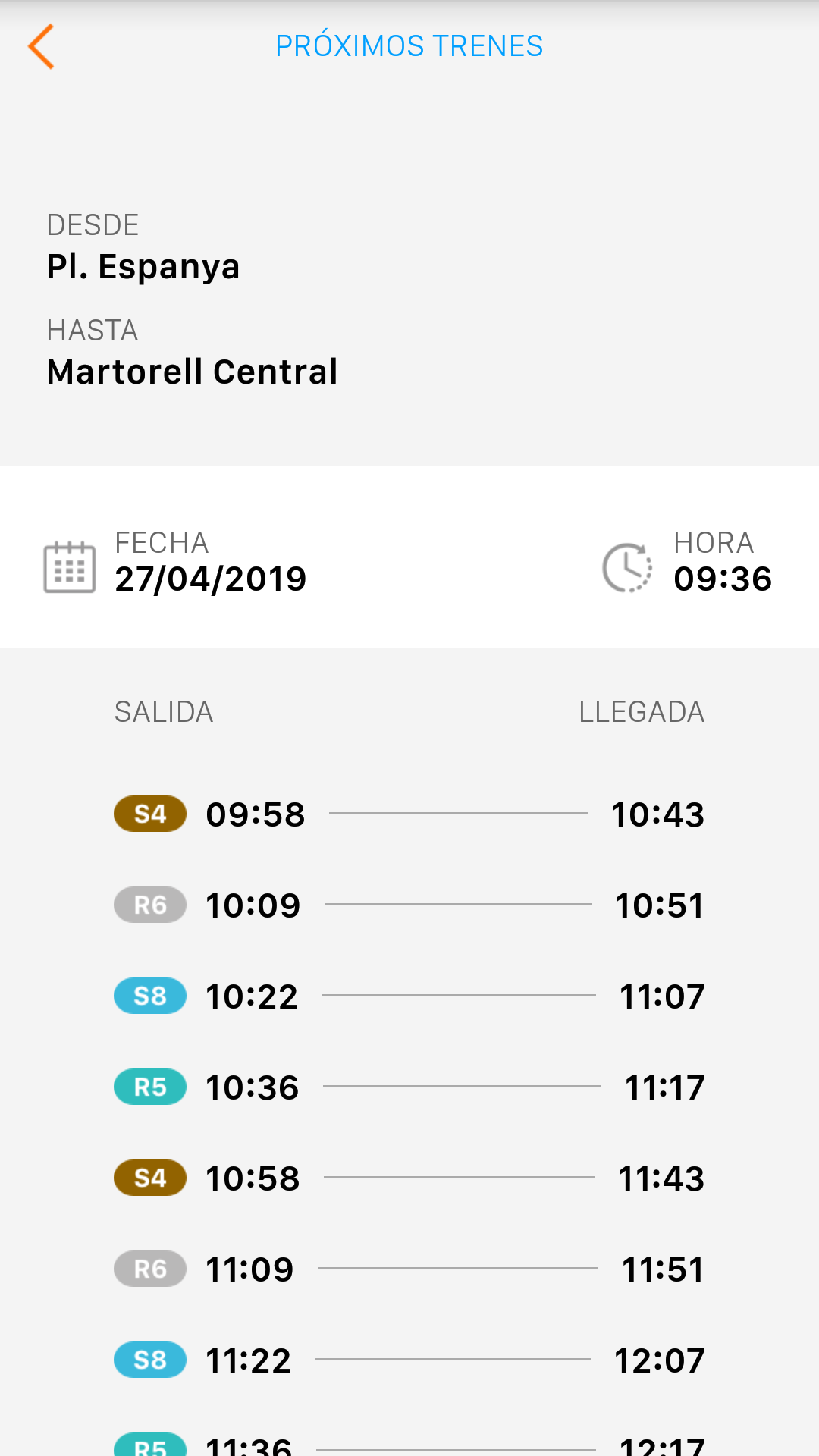Image resolution: width=819 pixels, height=1456 pixels.
Task: View the S8 train departing at 10:22
Action: 409,996
